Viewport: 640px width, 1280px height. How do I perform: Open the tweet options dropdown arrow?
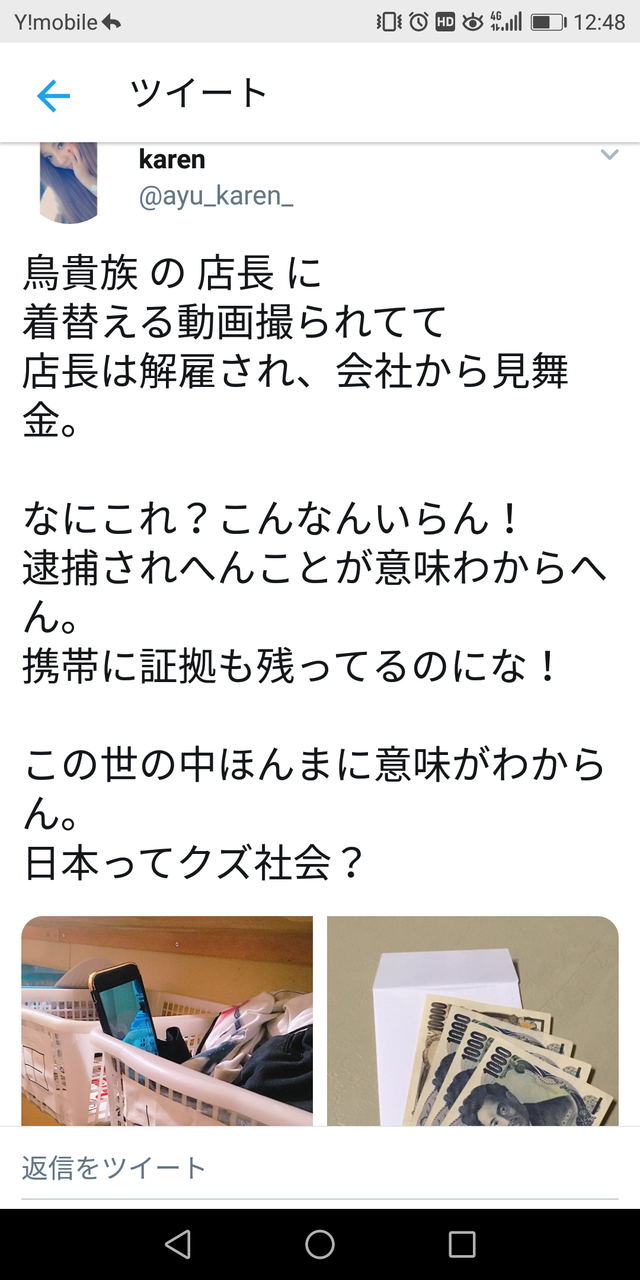[x=608, y=155]
